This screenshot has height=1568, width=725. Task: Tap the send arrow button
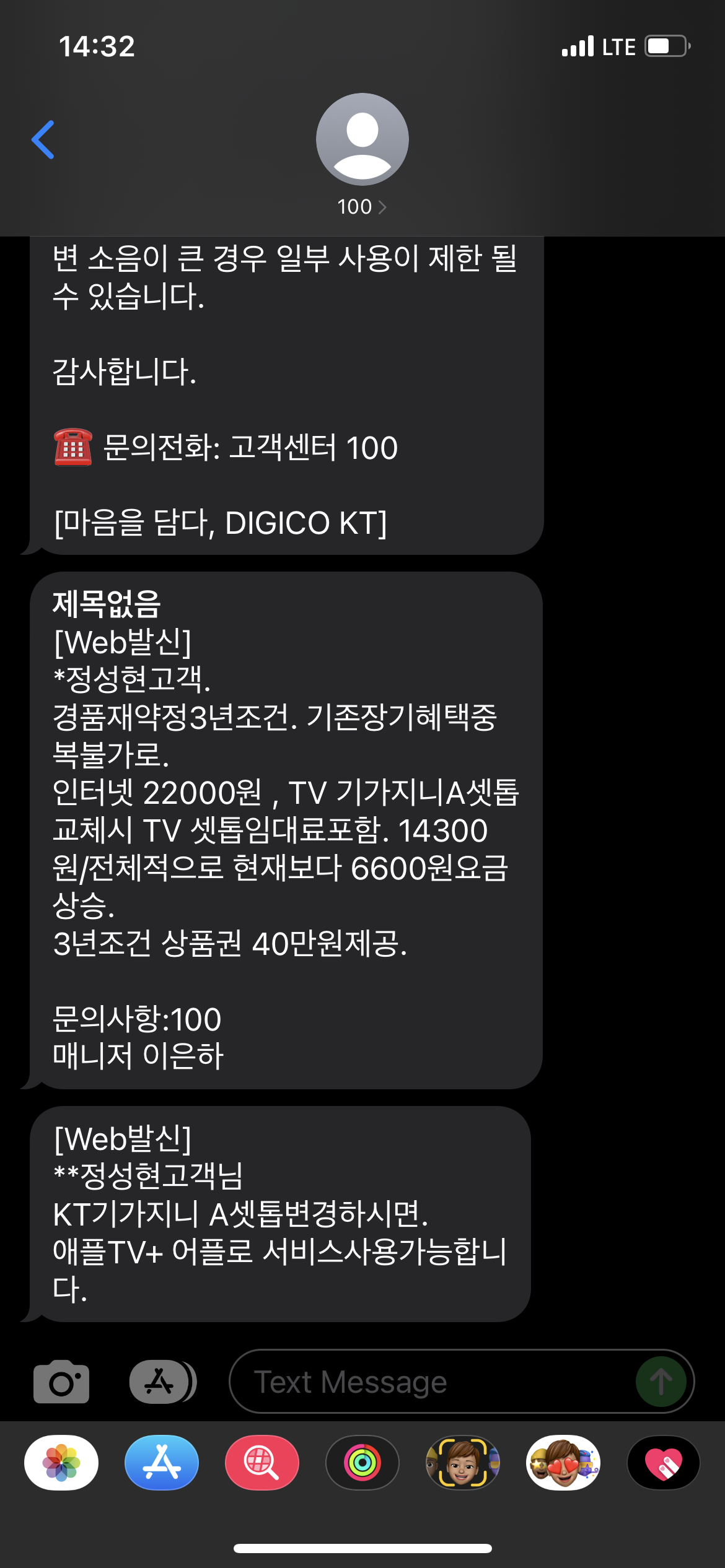point(661,1382)
